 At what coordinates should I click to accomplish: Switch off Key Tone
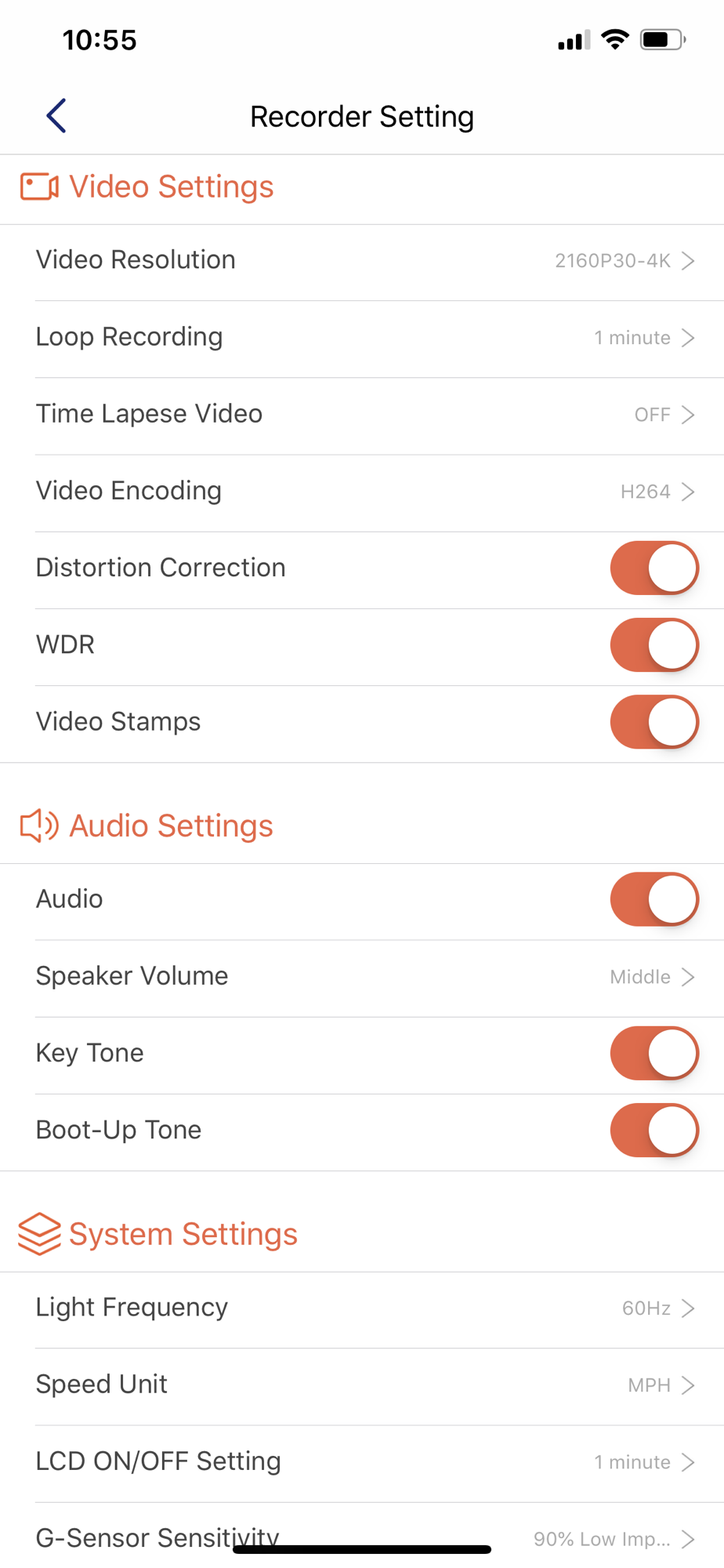click(x=654, y=1053)
